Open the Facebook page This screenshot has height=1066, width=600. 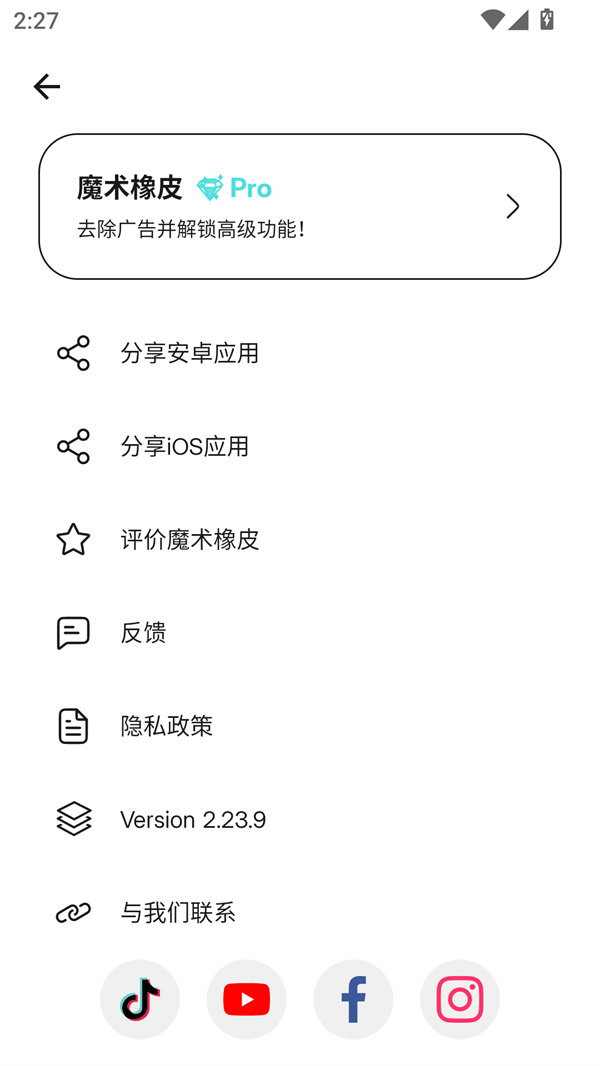353,999
